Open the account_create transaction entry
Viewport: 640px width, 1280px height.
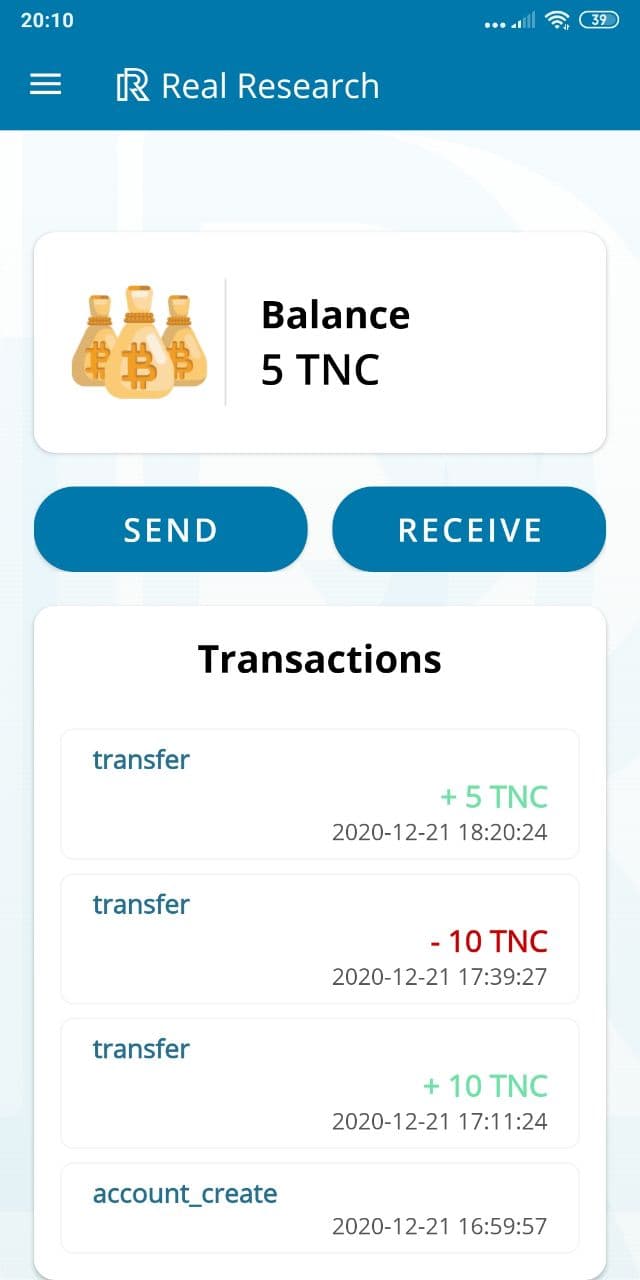tap(320, 1208)
